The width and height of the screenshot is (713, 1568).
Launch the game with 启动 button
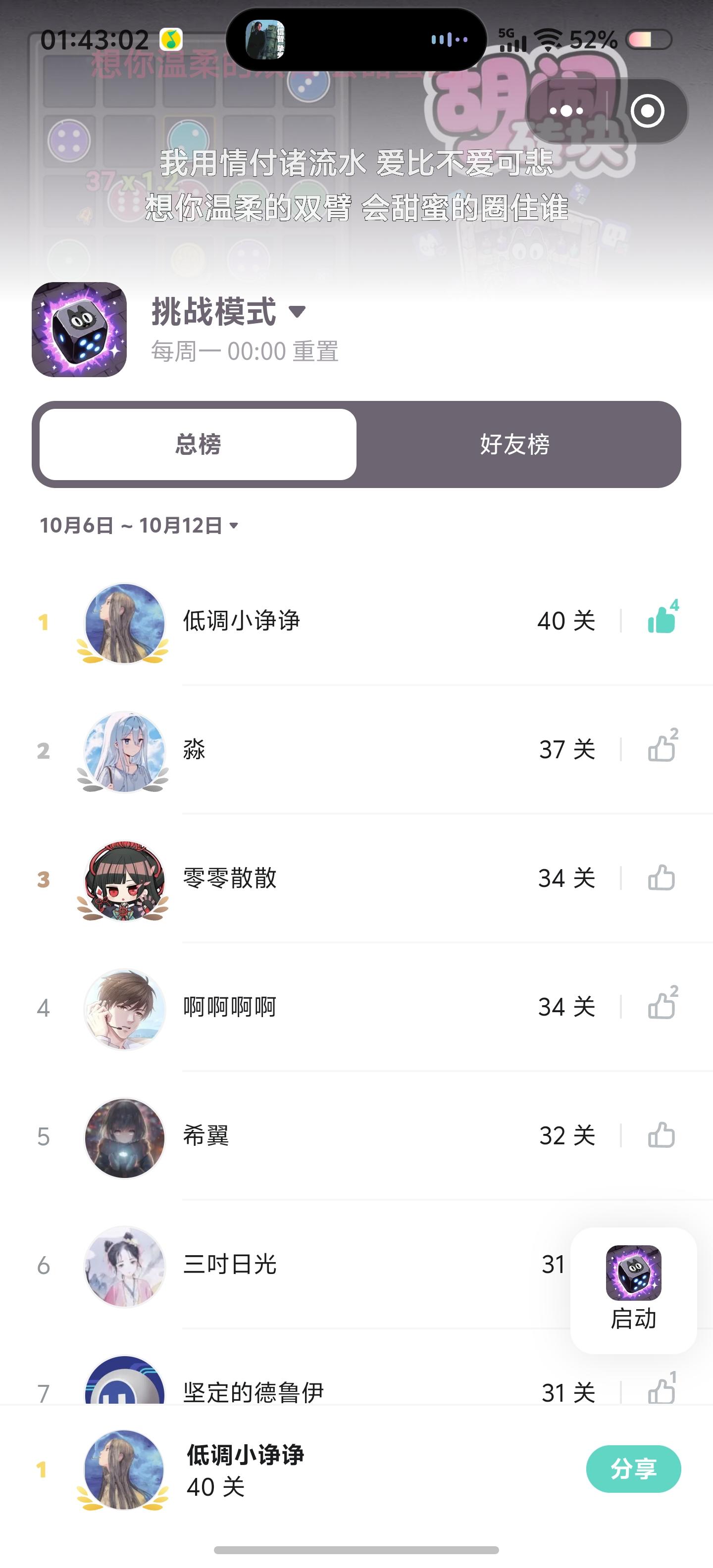[x=633, y=1290]
